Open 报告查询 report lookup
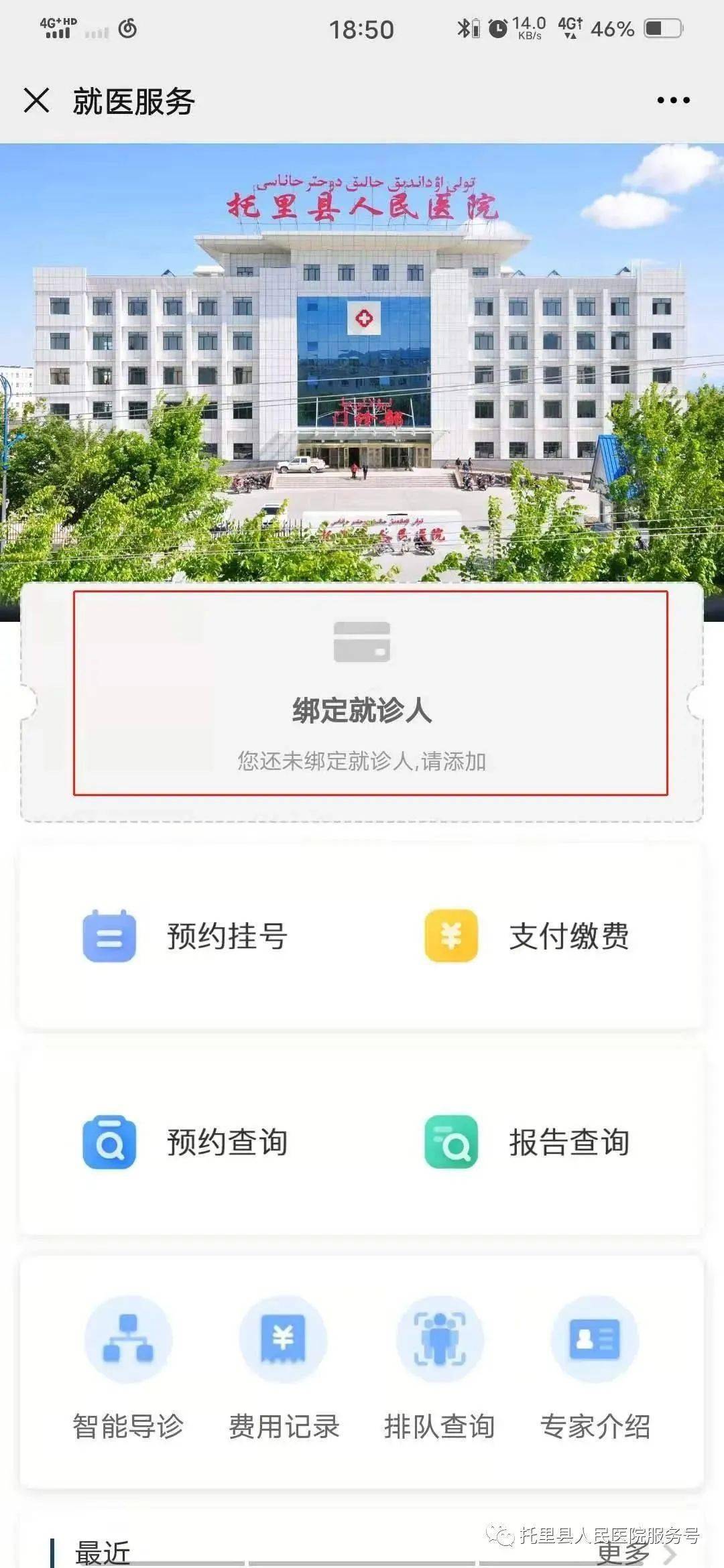The image size is (724, 1568). [528, 1142]
